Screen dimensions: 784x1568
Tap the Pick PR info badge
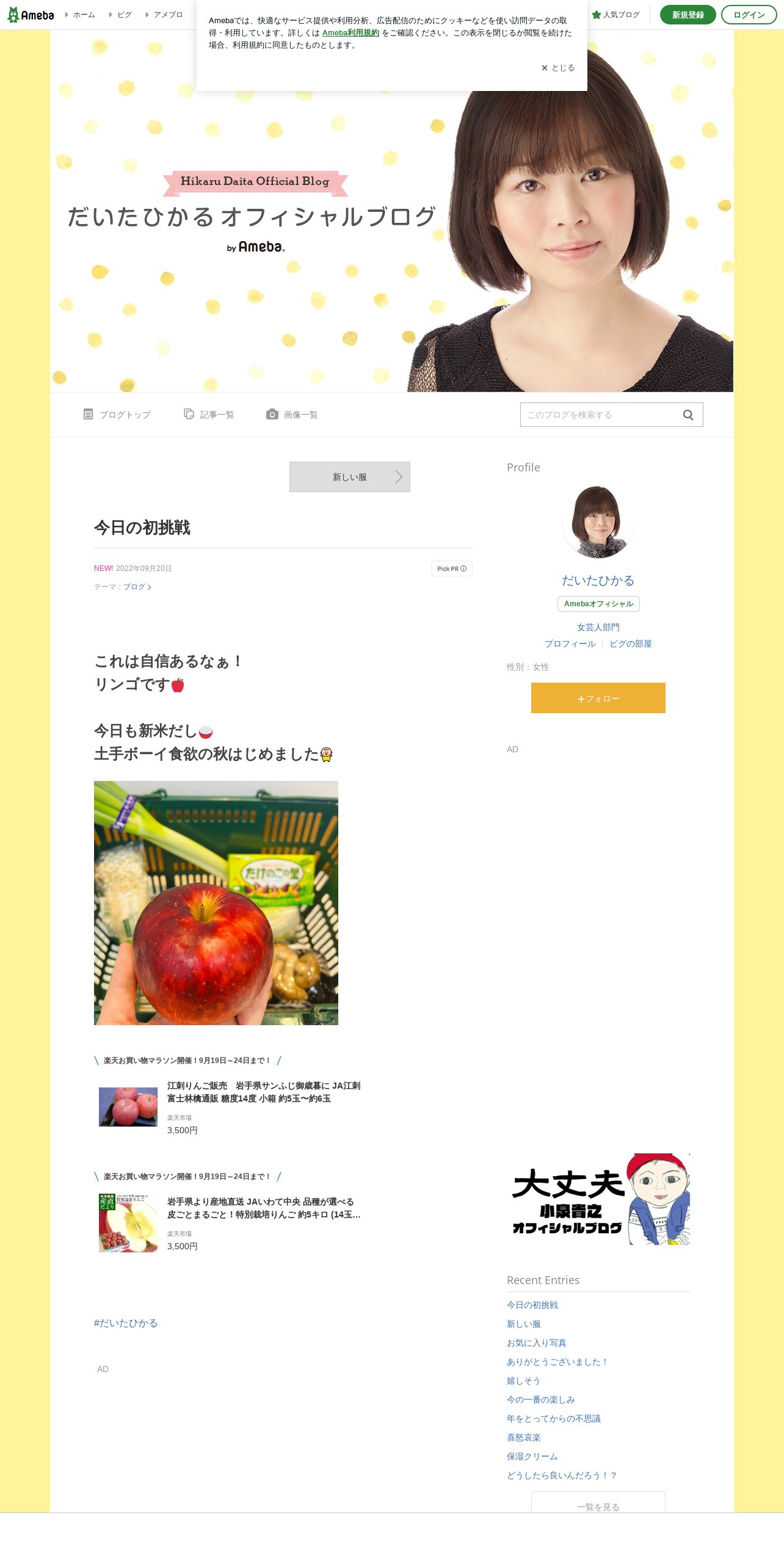coord(452,568)
